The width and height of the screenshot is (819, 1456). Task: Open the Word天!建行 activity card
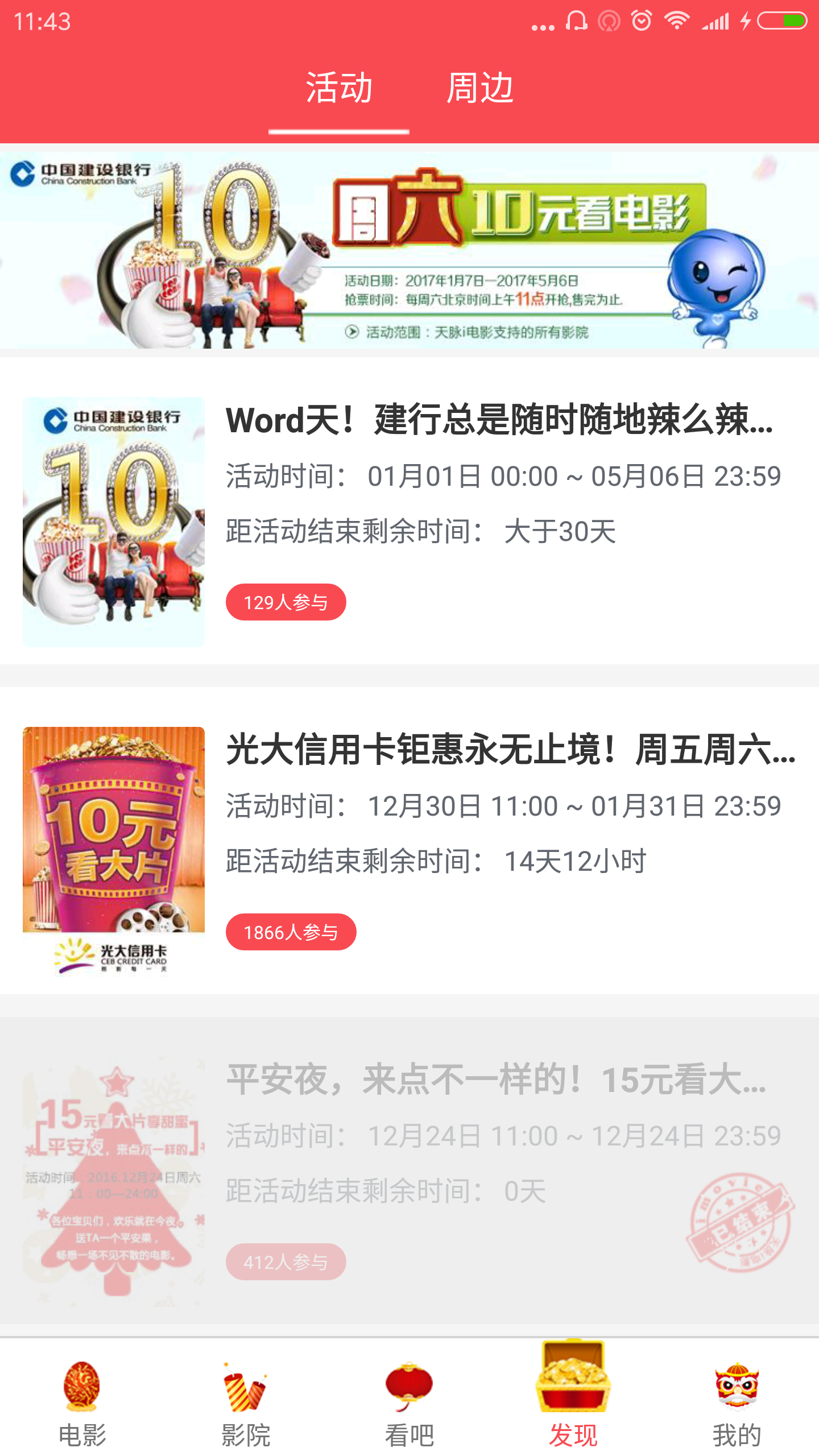coord(409,520)
